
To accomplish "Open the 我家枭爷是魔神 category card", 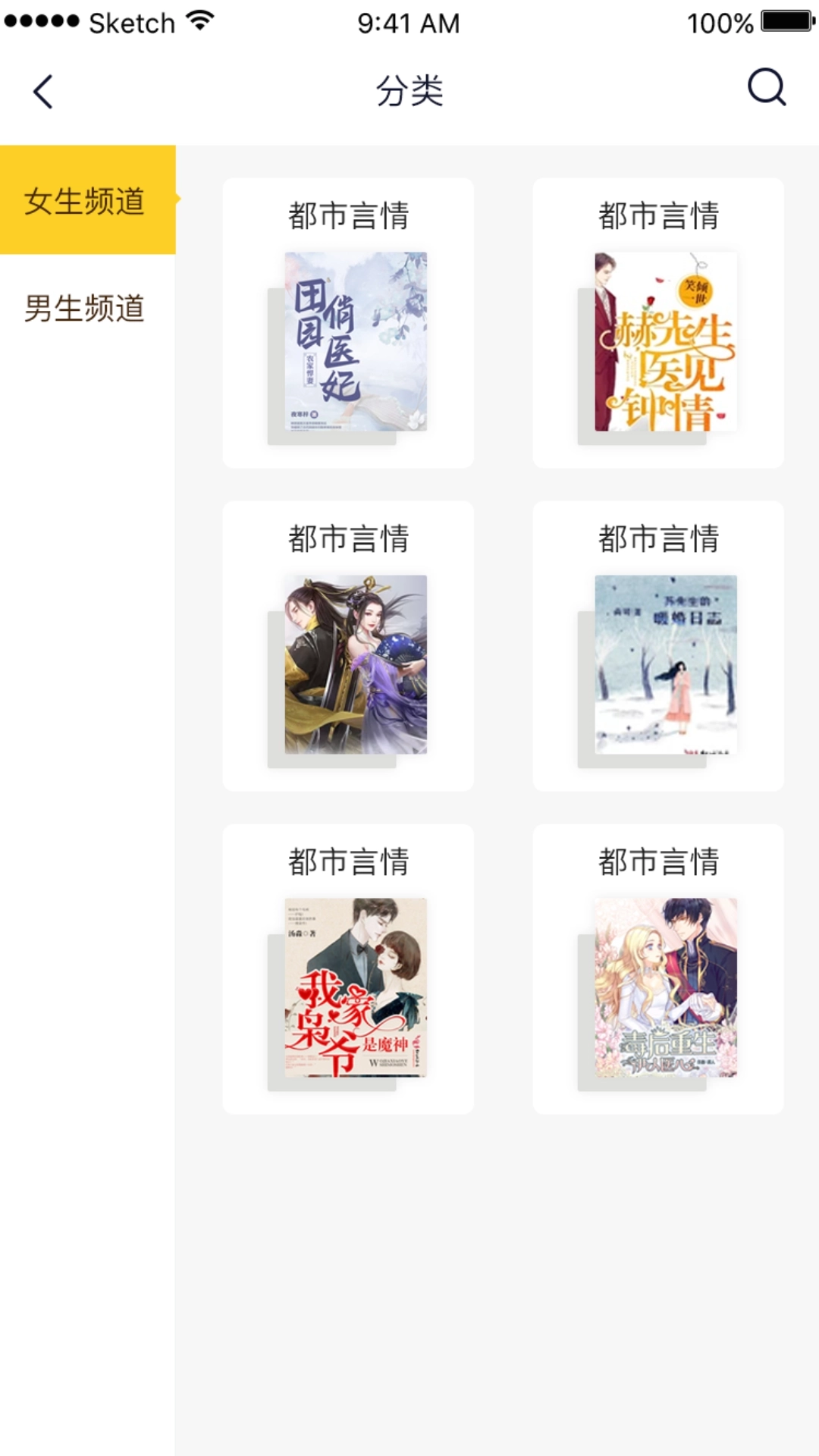I will 348,970.
